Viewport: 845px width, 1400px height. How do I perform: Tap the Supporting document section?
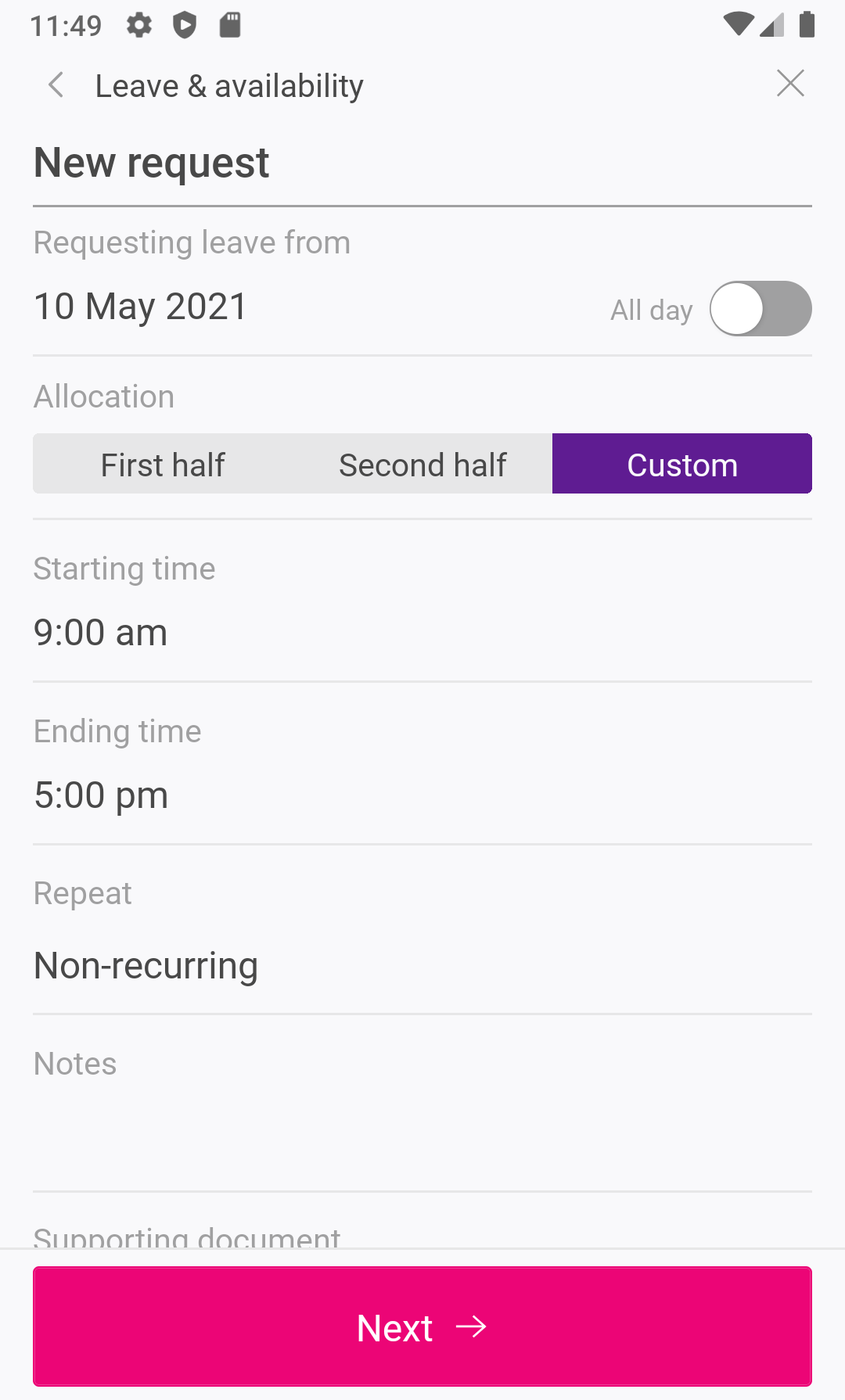pos(186,1234)
